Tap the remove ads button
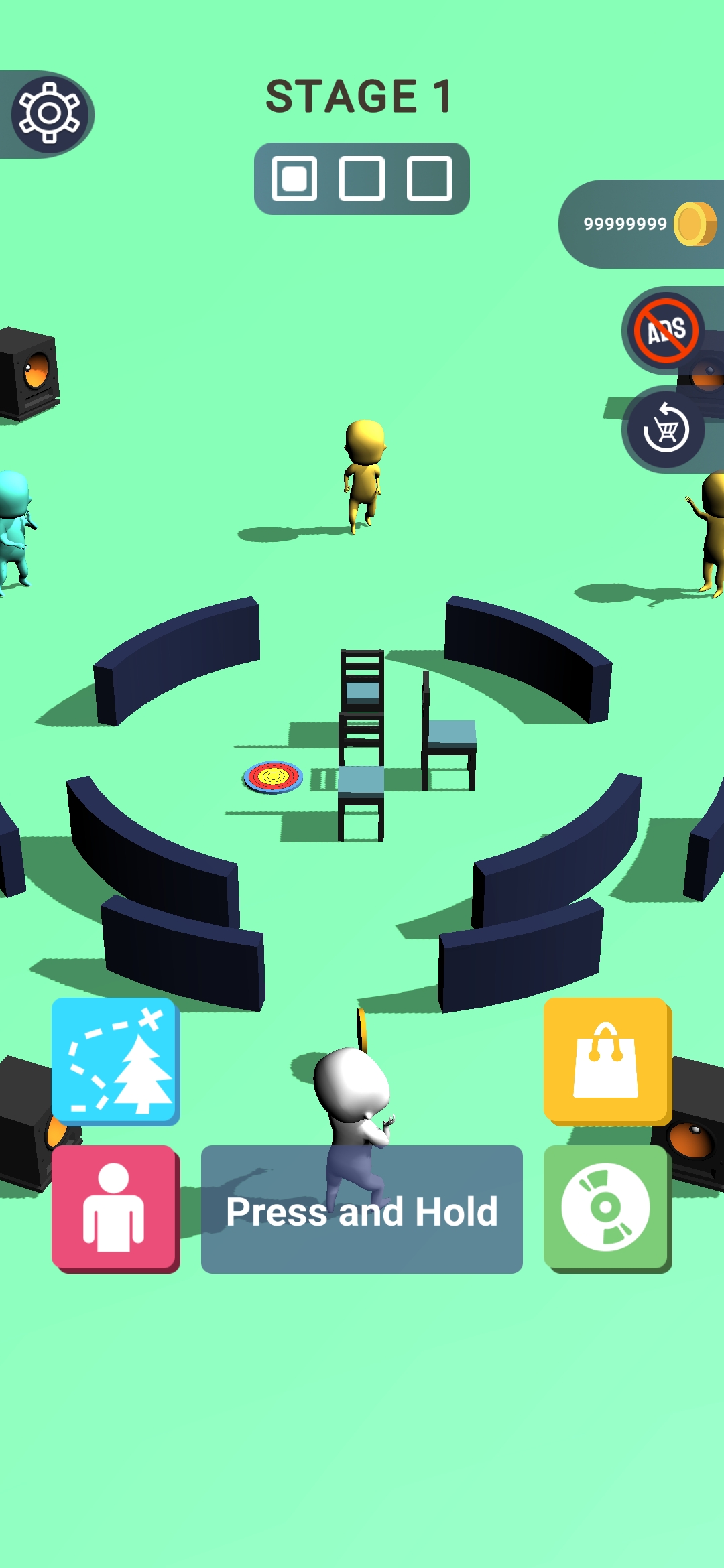724x1568 pixels. click(x=666, y=330)
